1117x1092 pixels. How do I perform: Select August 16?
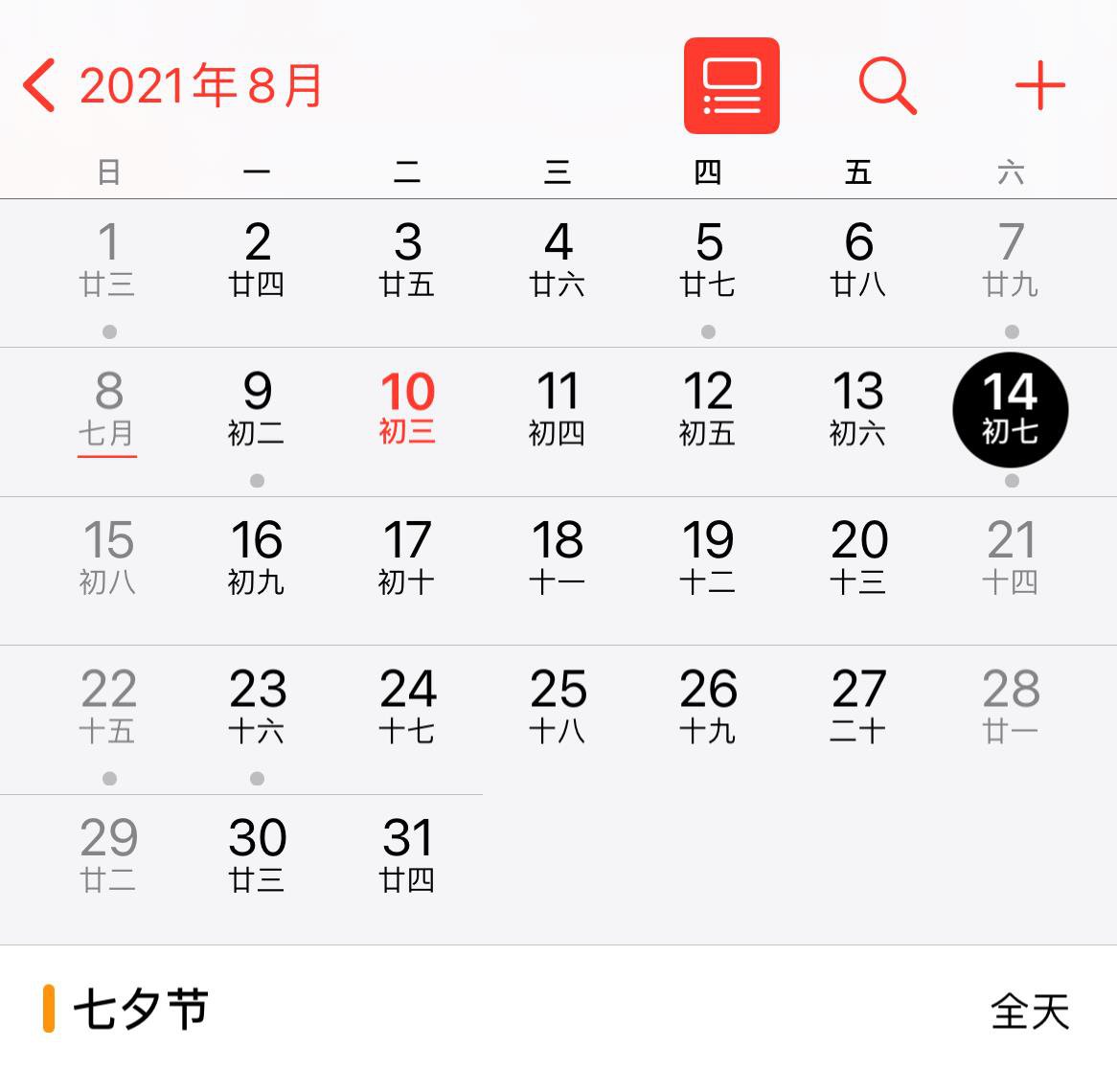257,556
